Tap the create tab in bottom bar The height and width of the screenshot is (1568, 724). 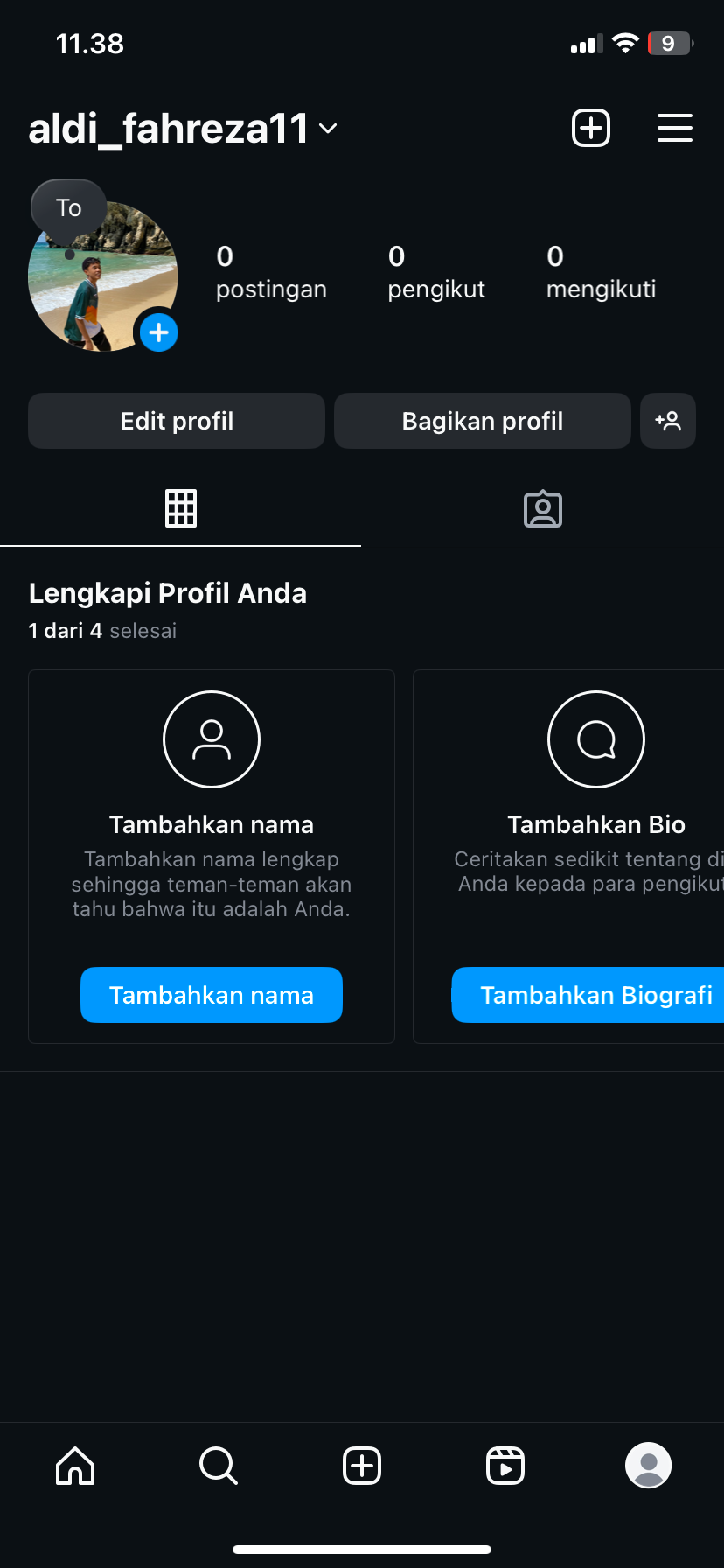click(362, 1466)
